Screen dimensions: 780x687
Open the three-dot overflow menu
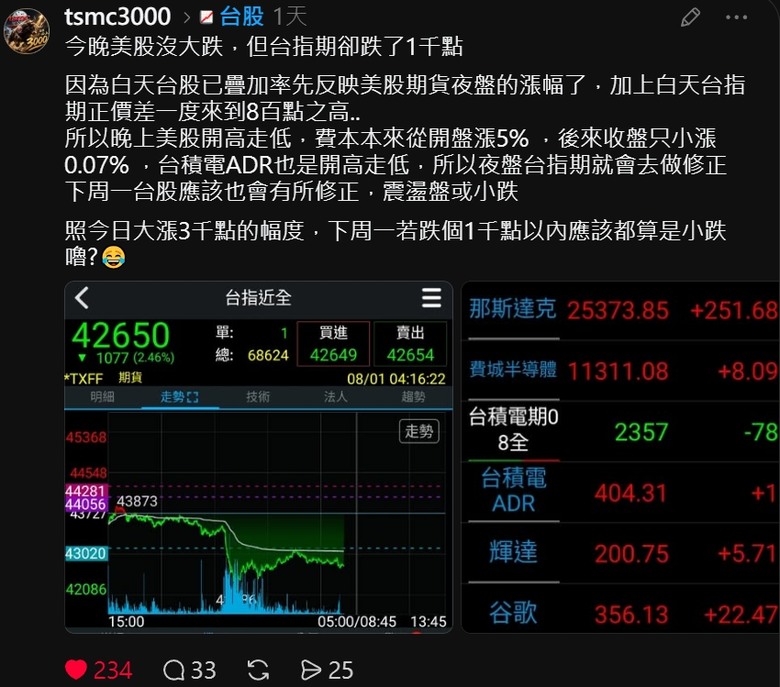click(x=736, y=17)
